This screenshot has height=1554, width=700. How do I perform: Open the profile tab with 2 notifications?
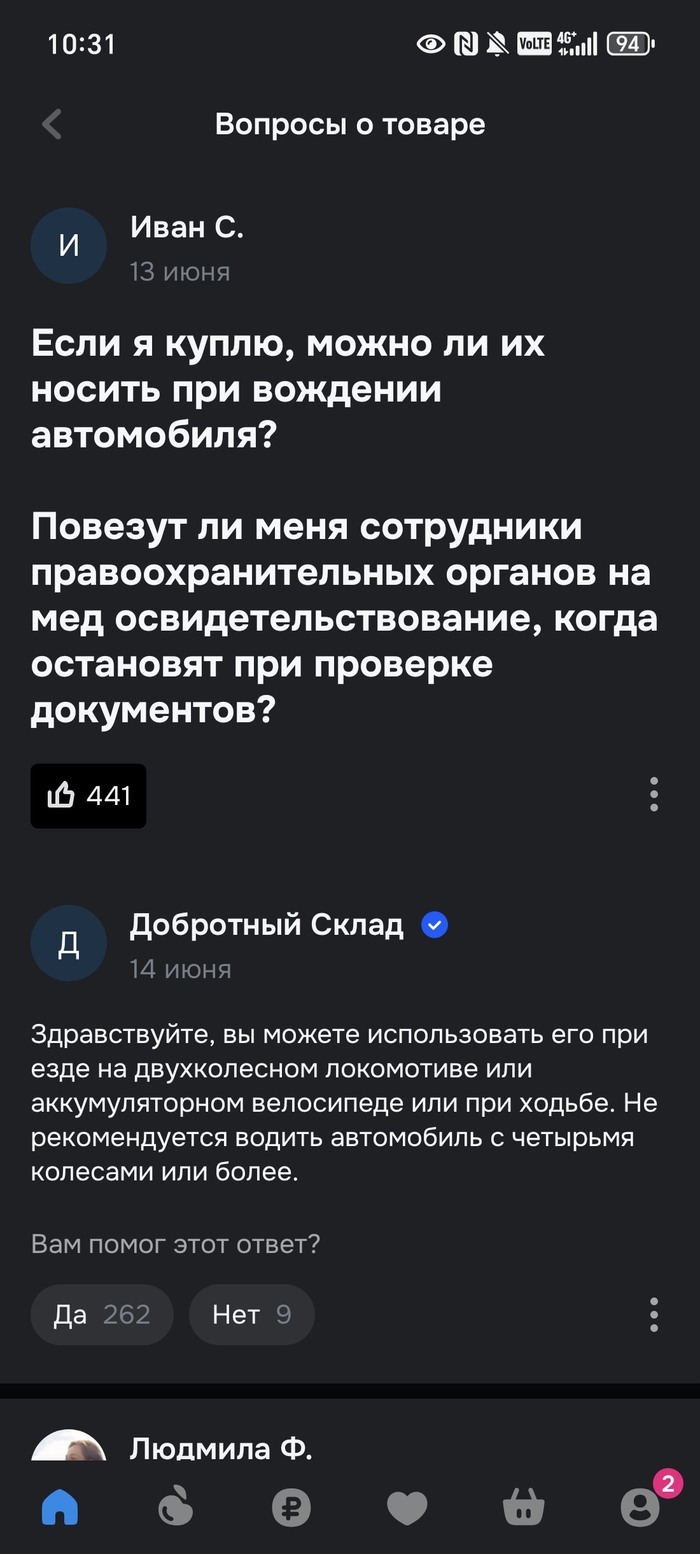tap(640, 1507)
